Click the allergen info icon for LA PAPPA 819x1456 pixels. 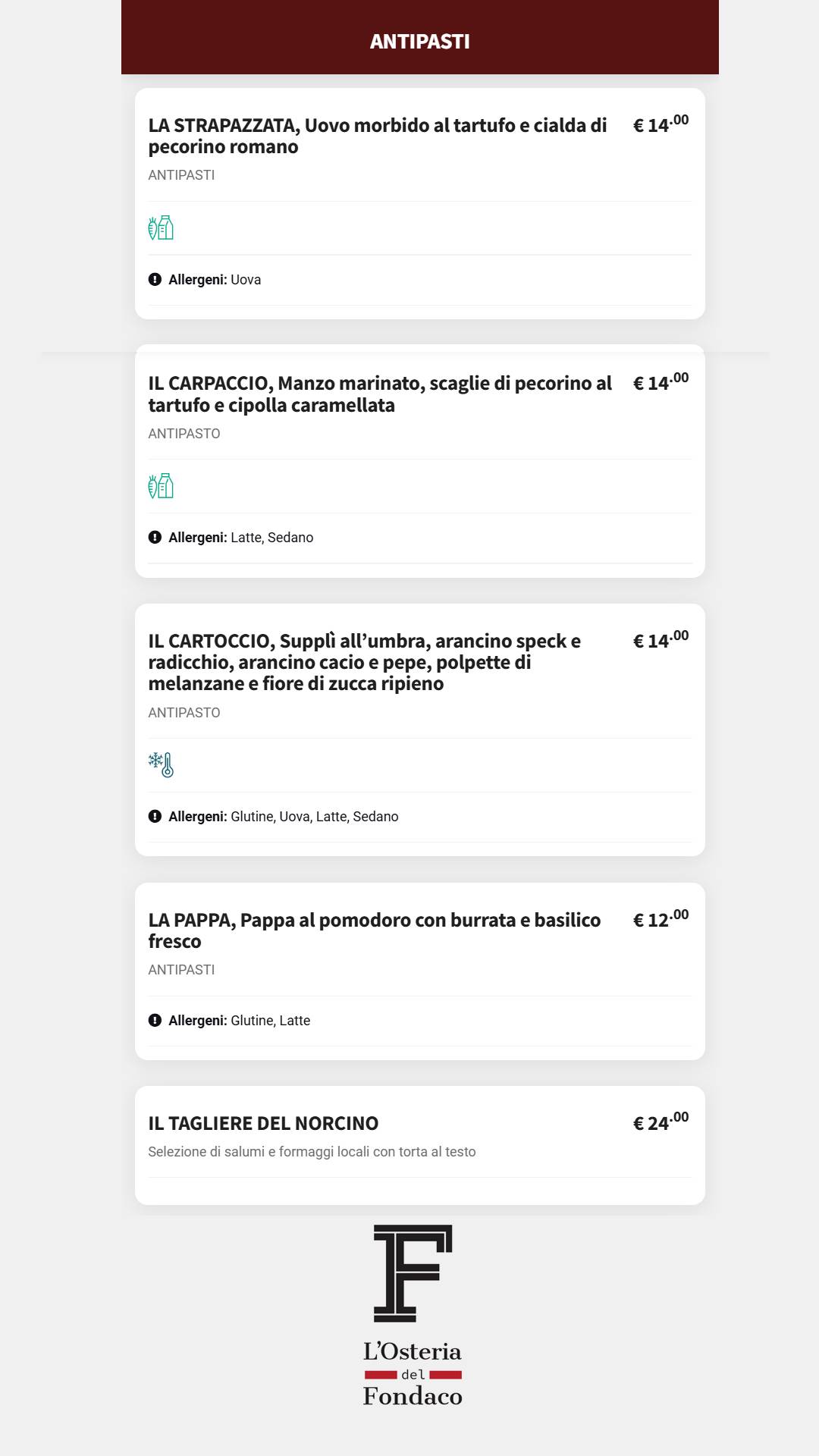tap(155, 1021)
